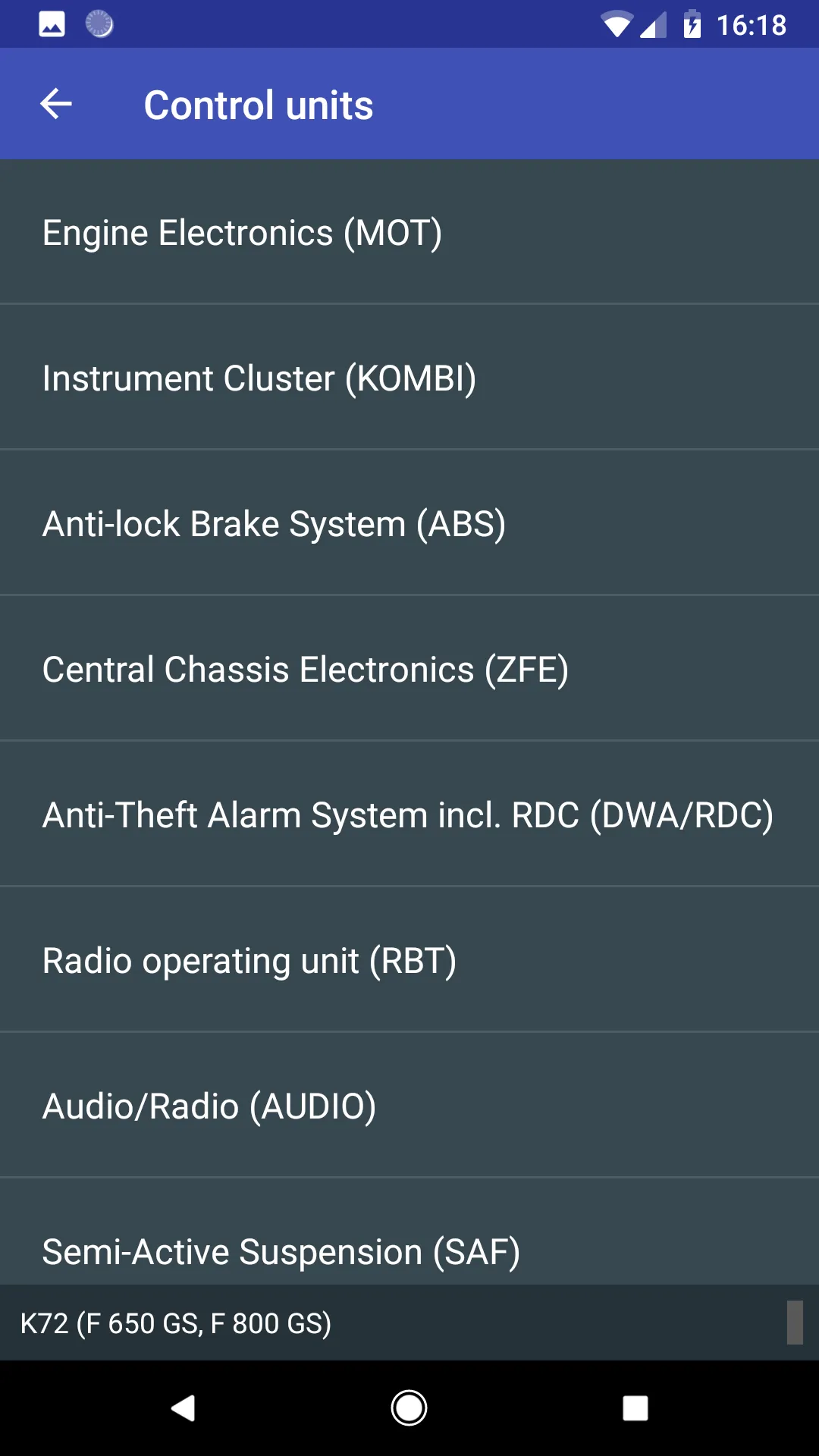Choose Central Chassis Electronics (ZFE)
This screenshot has width=819, height=1456.
point(409,669)
